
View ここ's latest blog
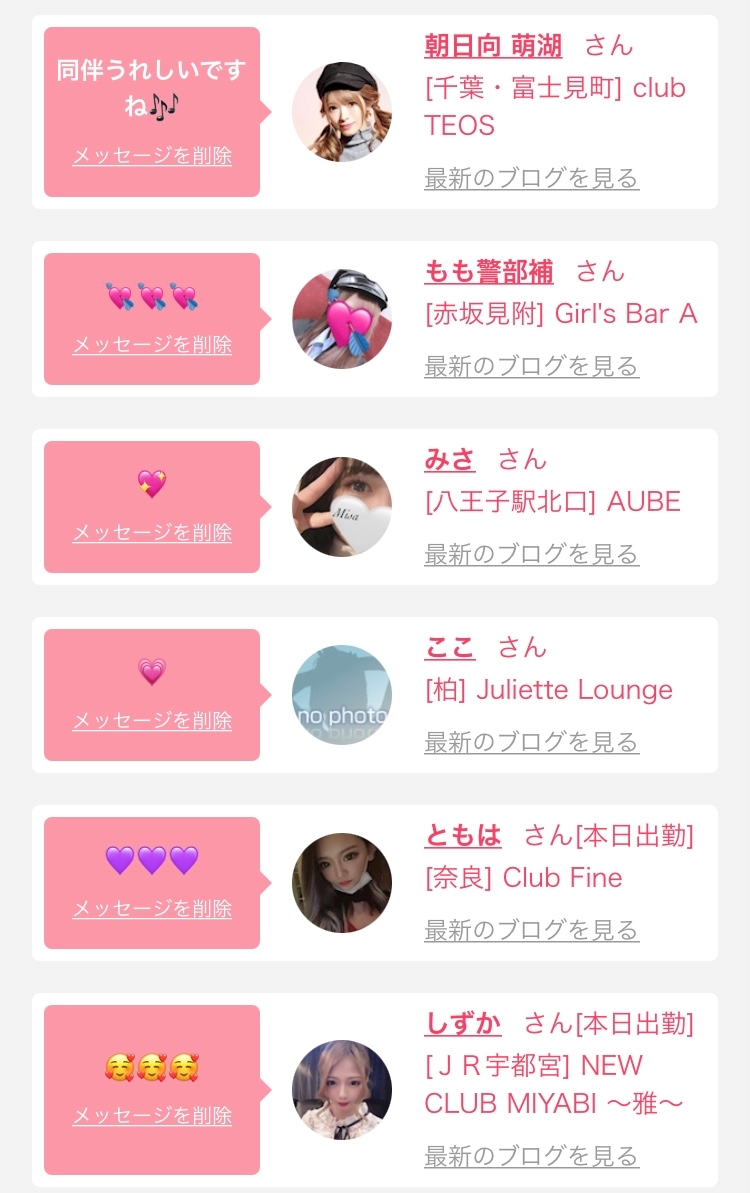pyautogui.click(x=531, y=743)
